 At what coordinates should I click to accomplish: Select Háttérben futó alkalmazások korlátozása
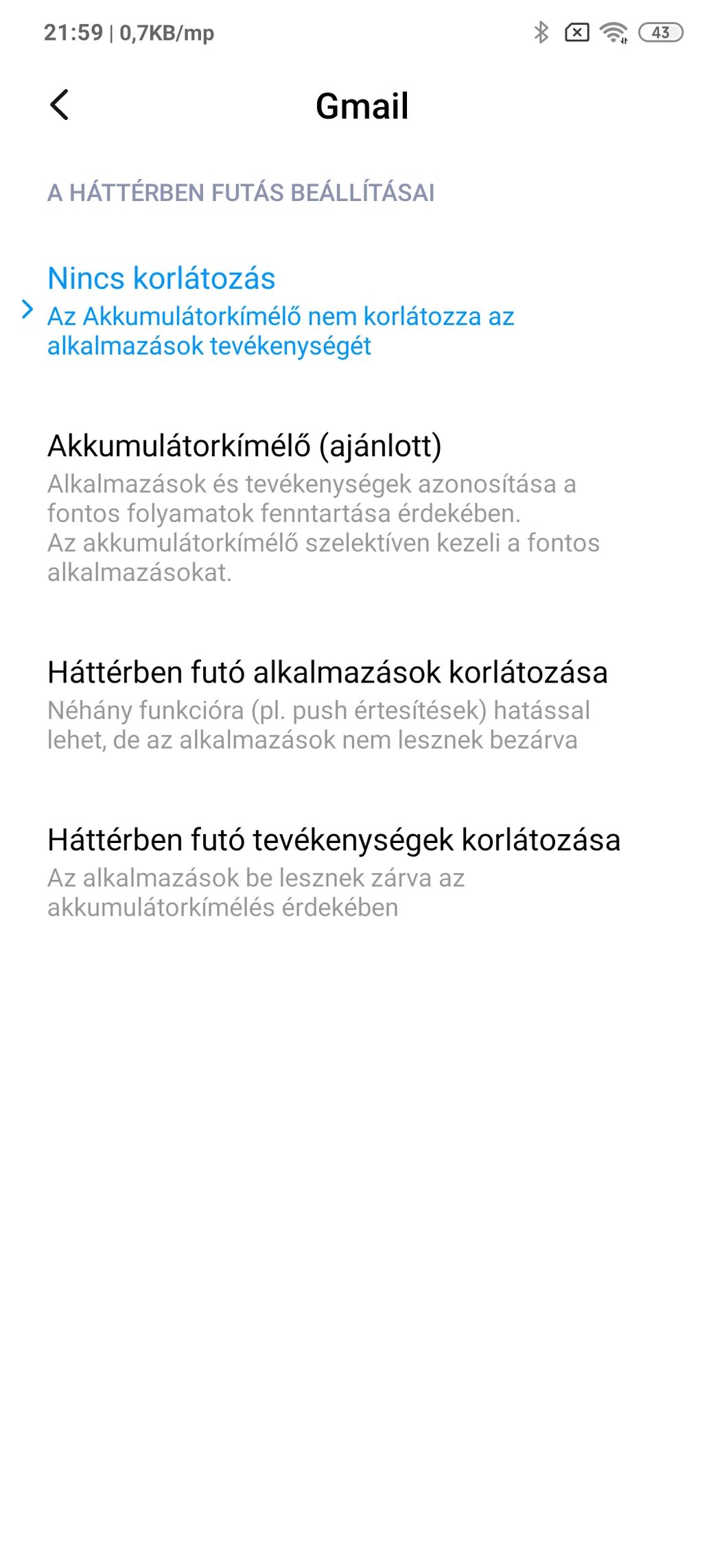[x=327, y=703]
